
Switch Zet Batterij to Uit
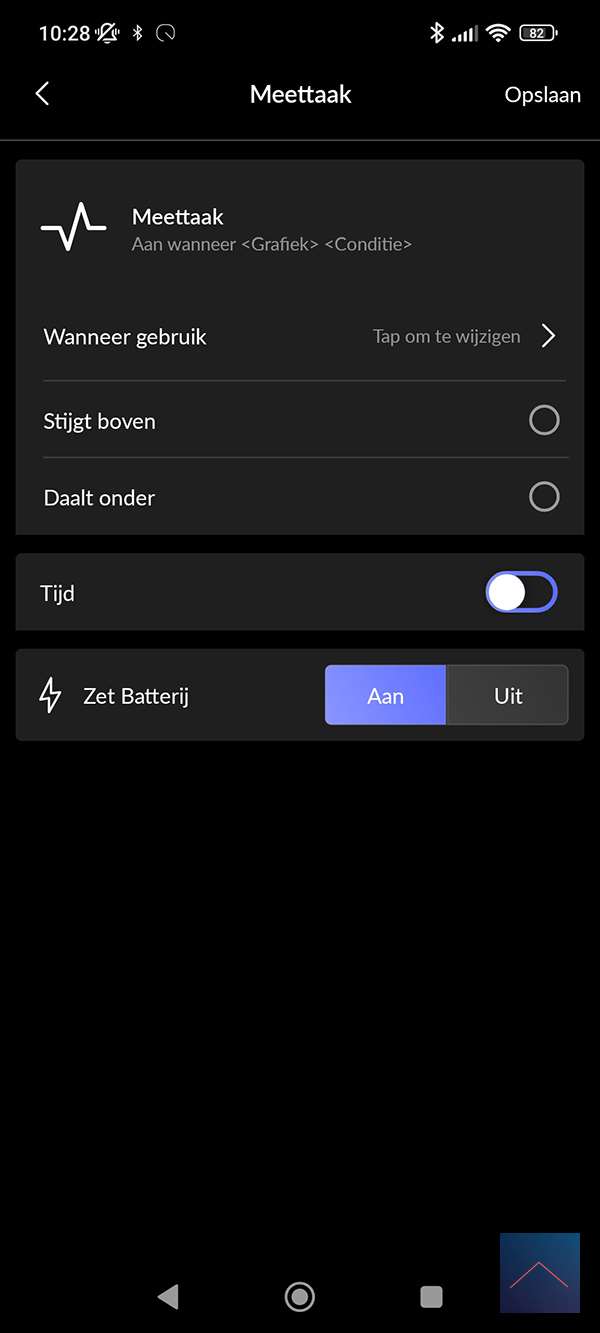point(507,696)
